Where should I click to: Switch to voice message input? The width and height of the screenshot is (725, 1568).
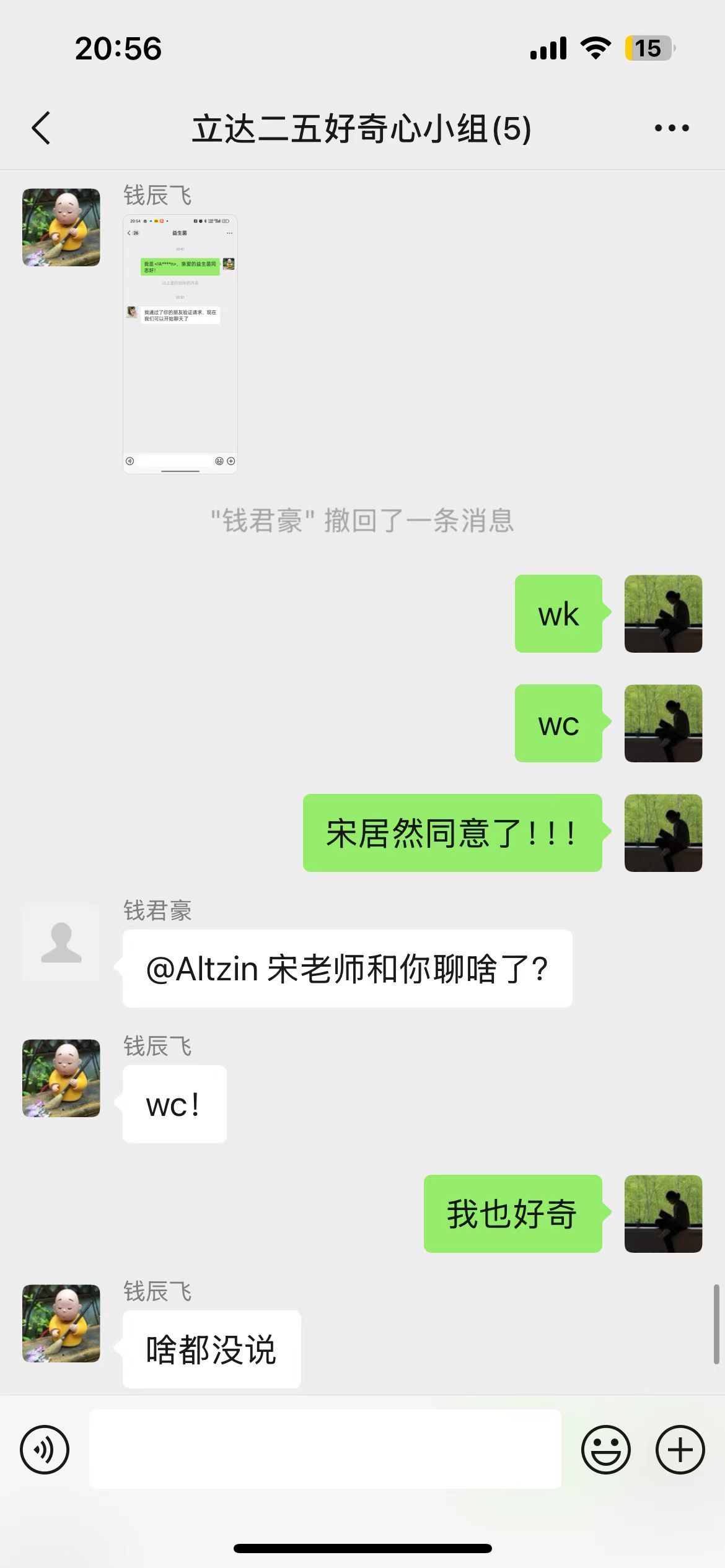(x=45, y=1450)
